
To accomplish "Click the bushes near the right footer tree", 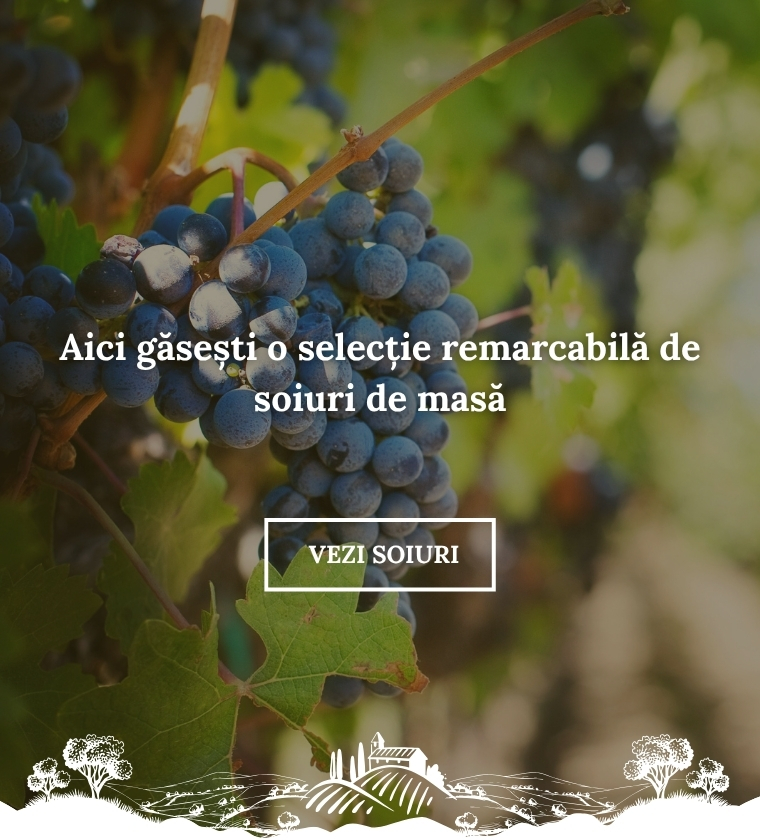I will [710, 778].
